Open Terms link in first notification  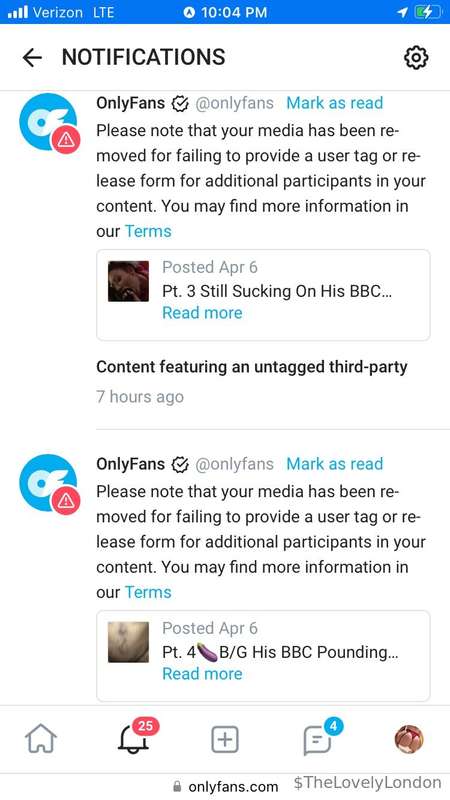(x=148, y=231)
